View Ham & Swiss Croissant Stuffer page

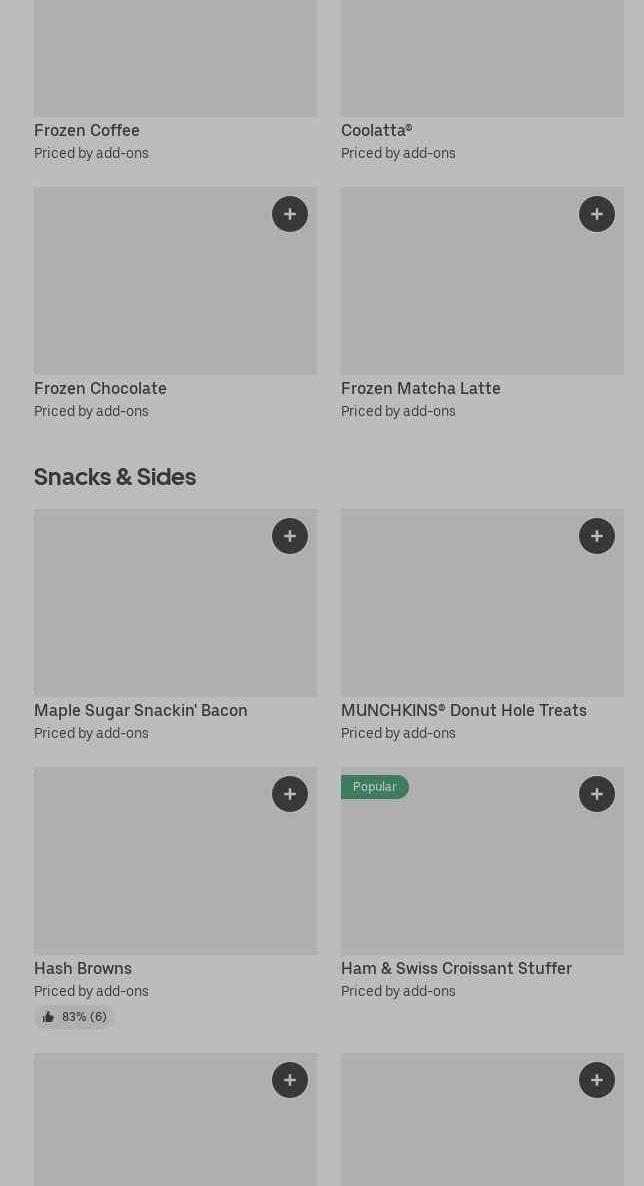[456, 968]
